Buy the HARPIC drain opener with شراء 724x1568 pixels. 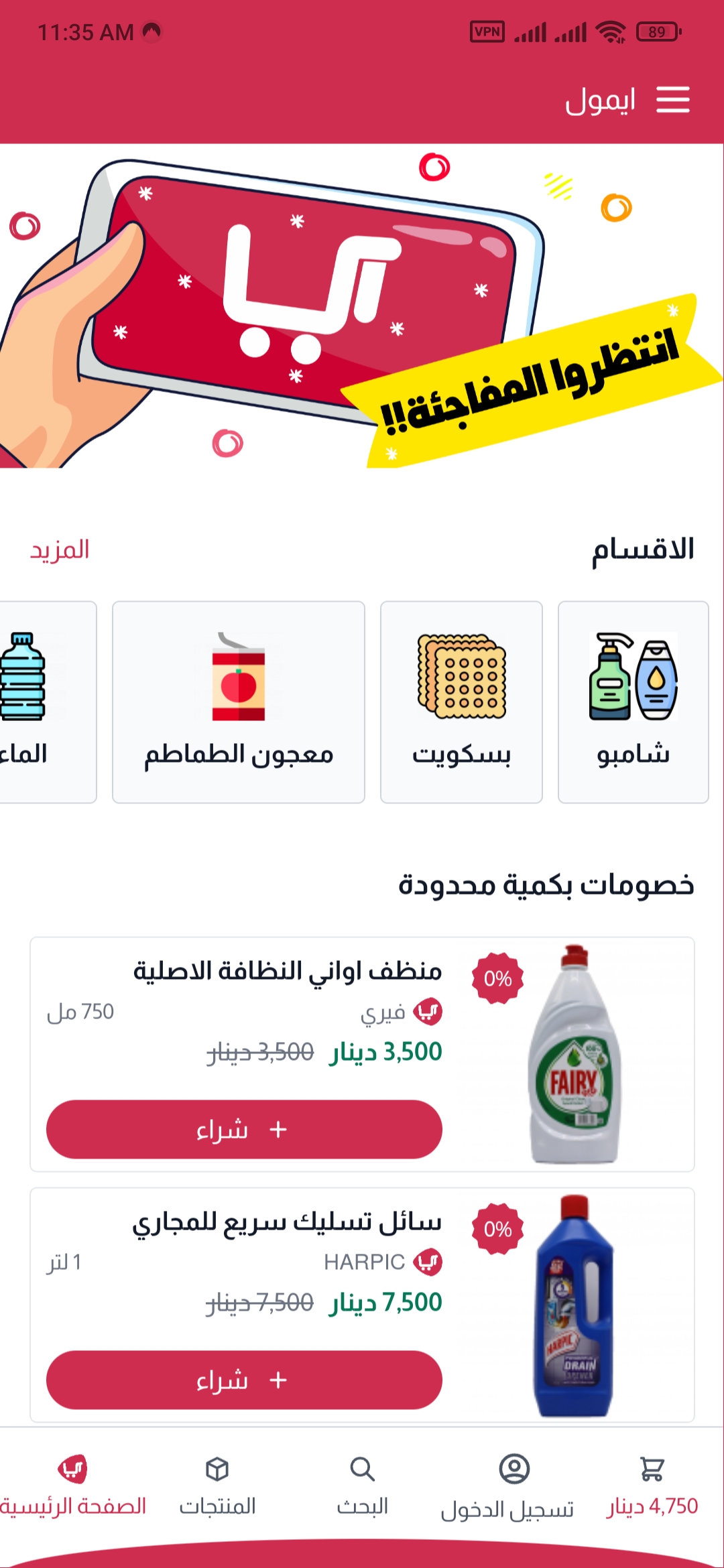click(x=244, y=1380)
